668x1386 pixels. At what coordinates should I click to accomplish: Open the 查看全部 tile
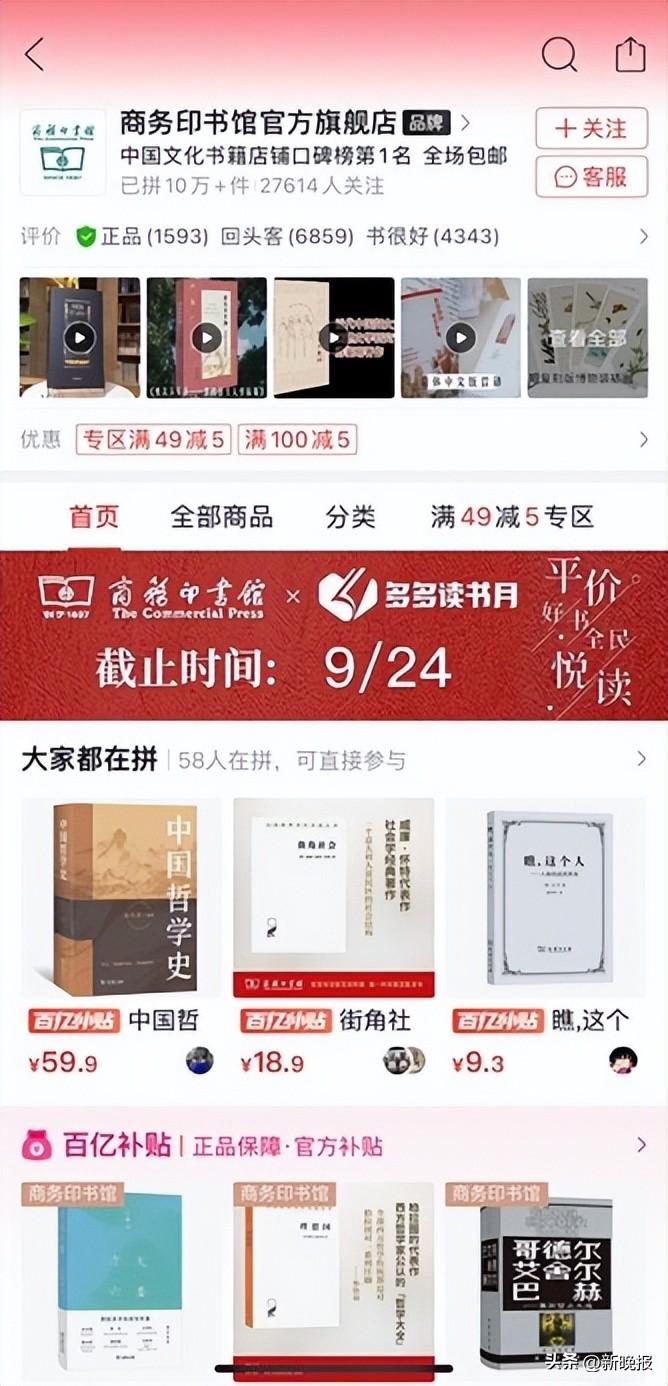tap(587, 337)
